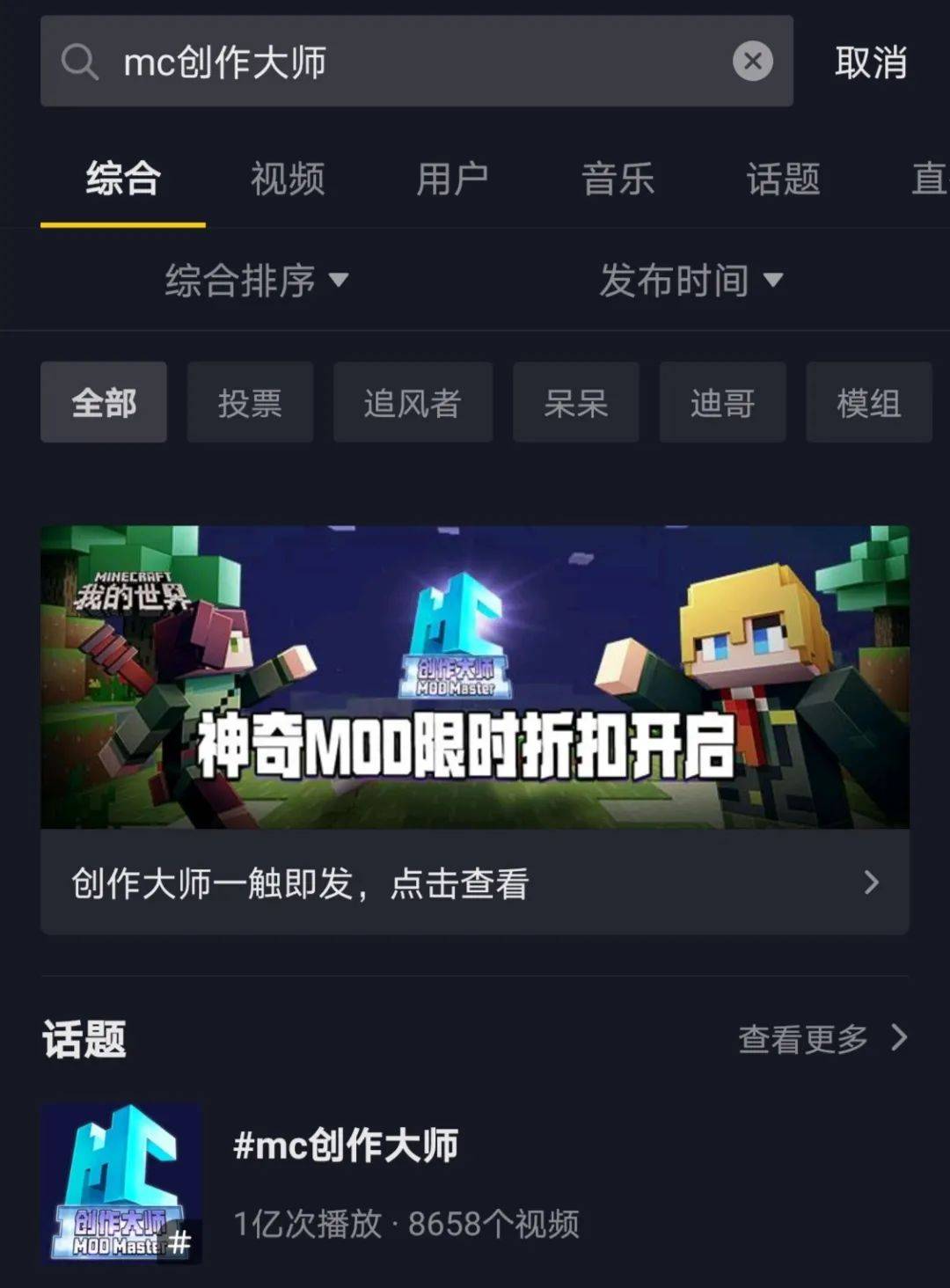Open 创作大师一触即发，点击查看 link row

475,882
